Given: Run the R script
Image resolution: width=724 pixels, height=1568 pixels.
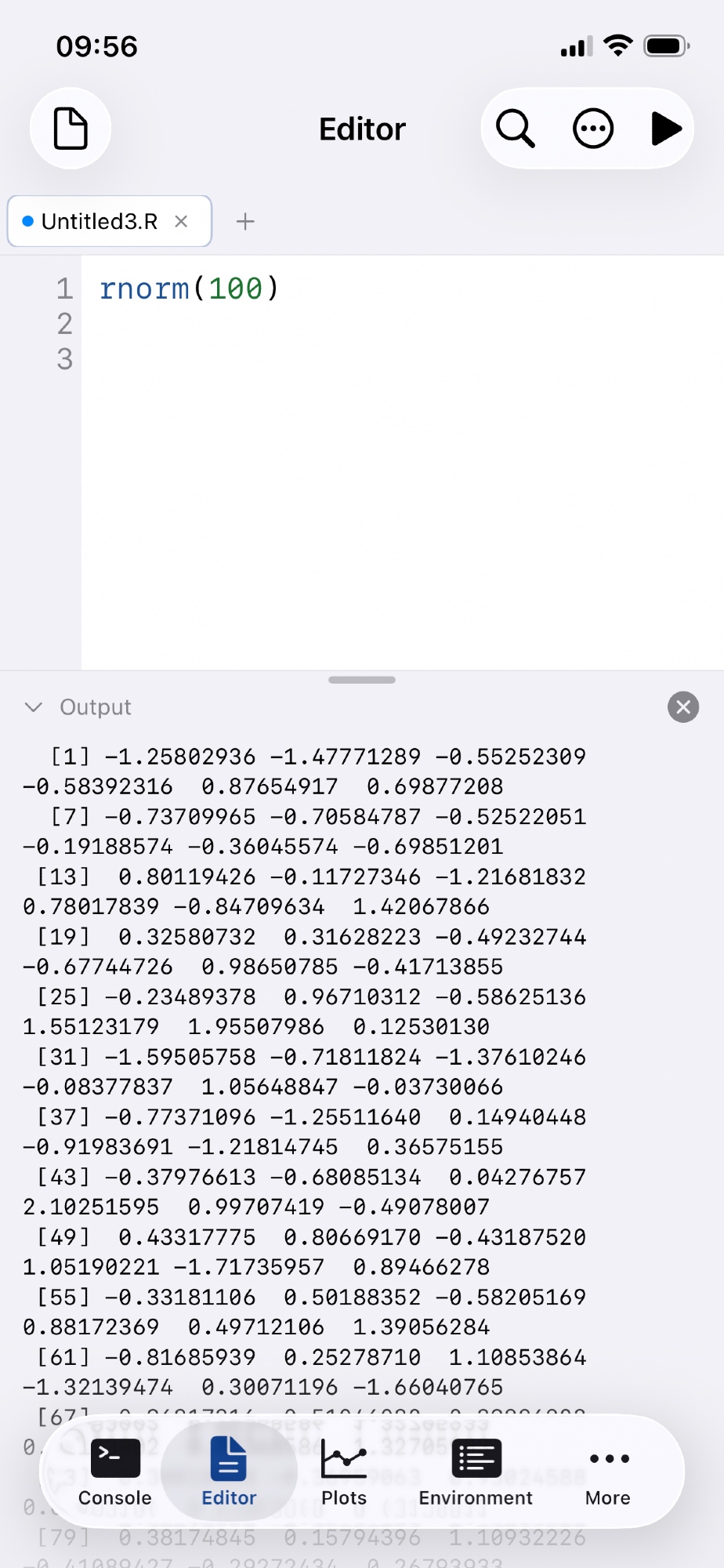Looking at the screenshot, I should click(x=665, y=129).
